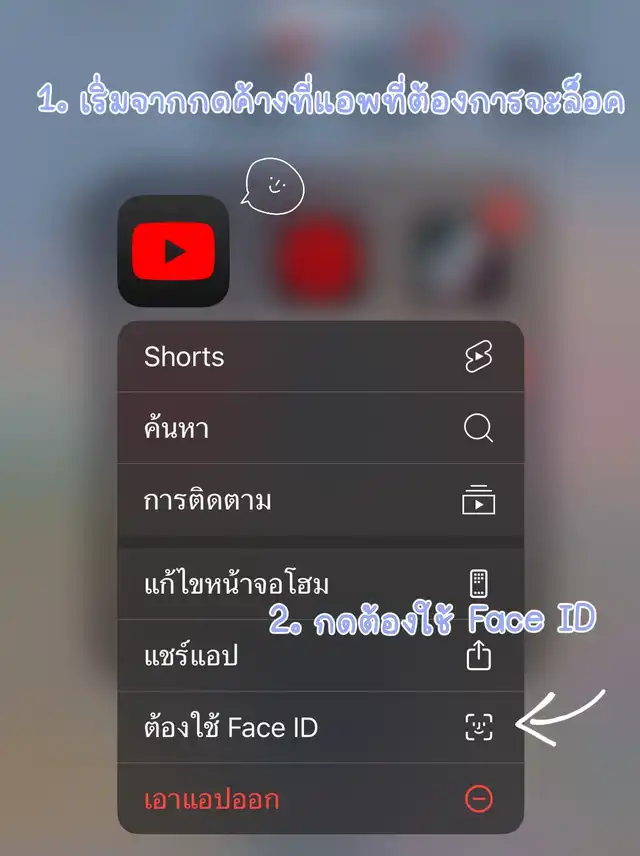Viewport: 640px width, 856px height.
Task: Open การติดตาม subscriptions shortcut
Action: (x=320, y=500)
